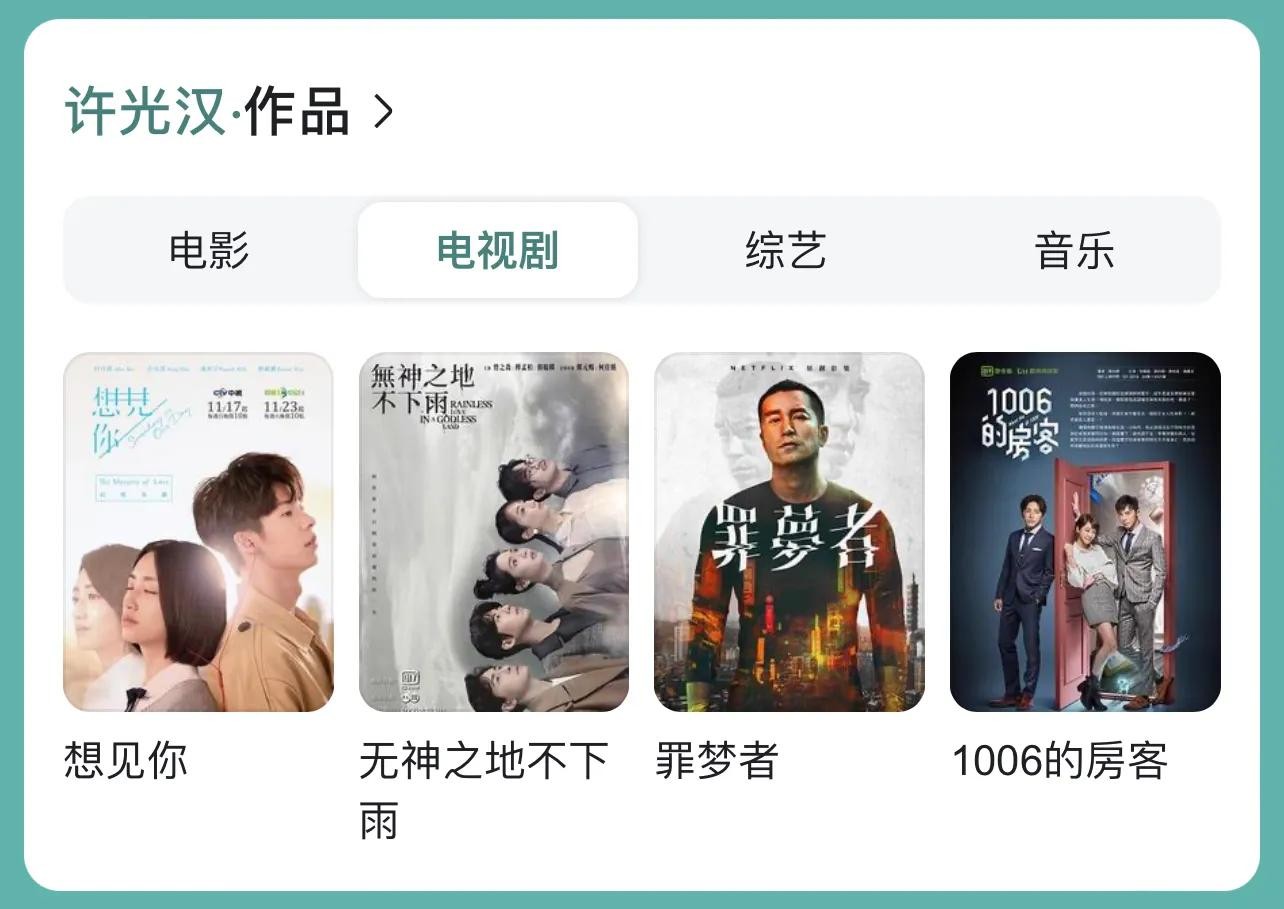The image size is (1284, 909).
Task: Switch to the 电影 tab
Action: pos(209,250)
